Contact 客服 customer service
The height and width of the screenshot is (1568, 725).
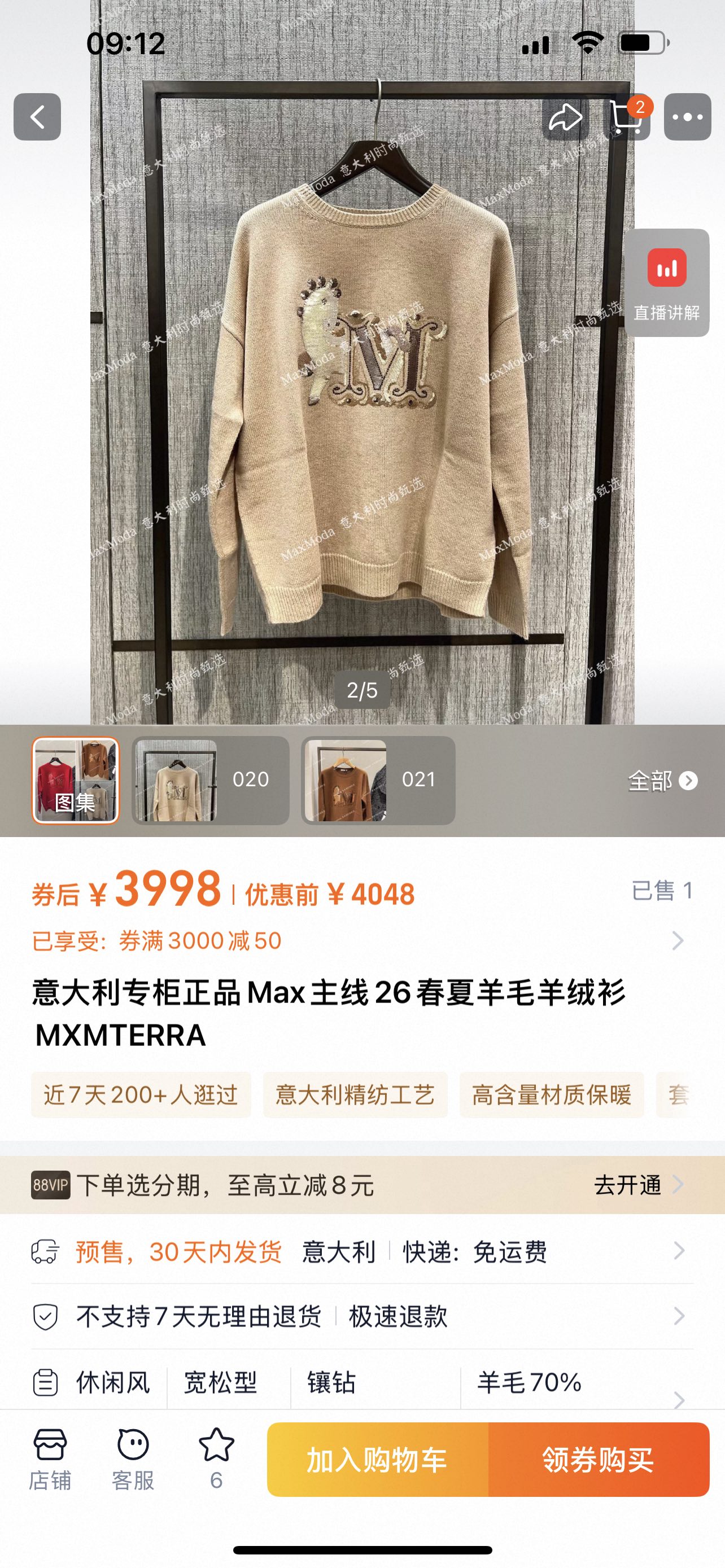click(133, 1459)
